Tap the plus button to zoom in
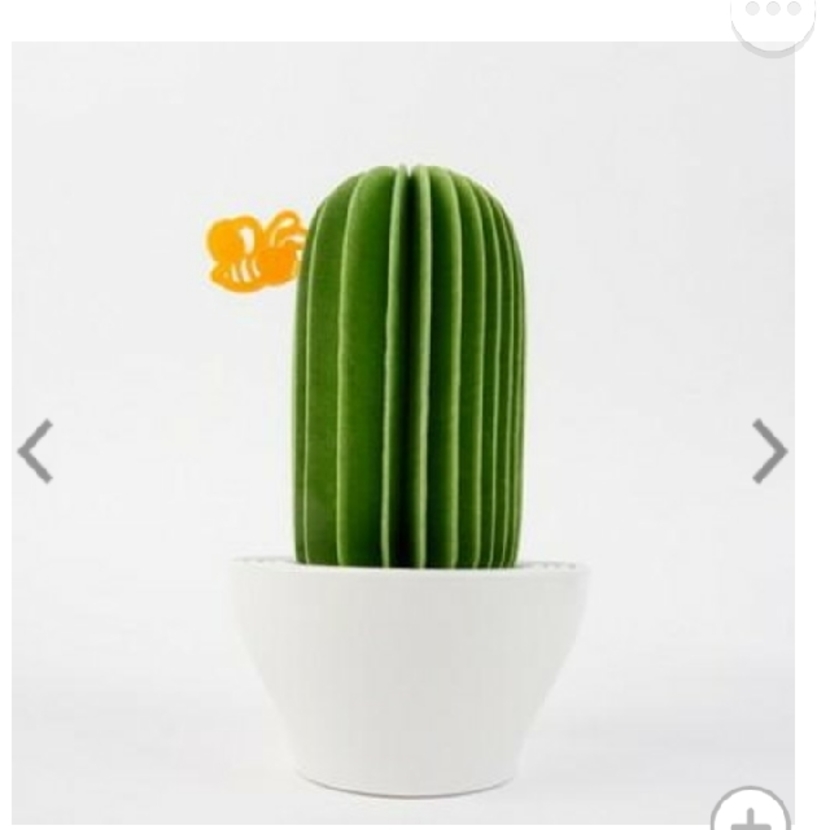This screenshot has width=830, height=830. pos(751,810)
